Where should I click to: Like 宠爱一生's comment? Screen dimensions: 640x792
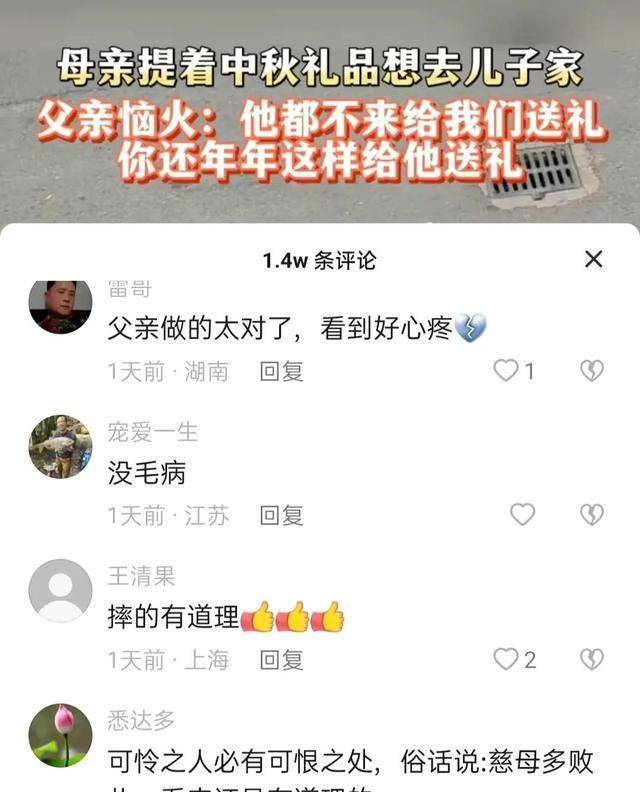522,515
